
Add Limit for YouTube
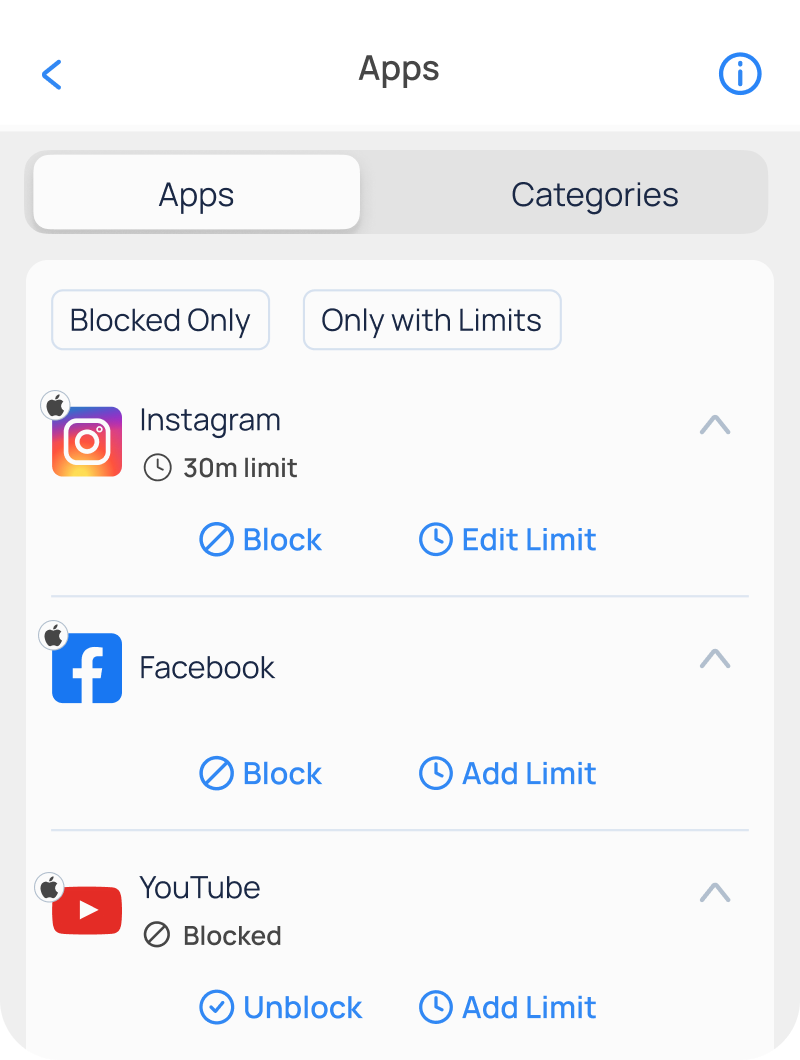507,1008
